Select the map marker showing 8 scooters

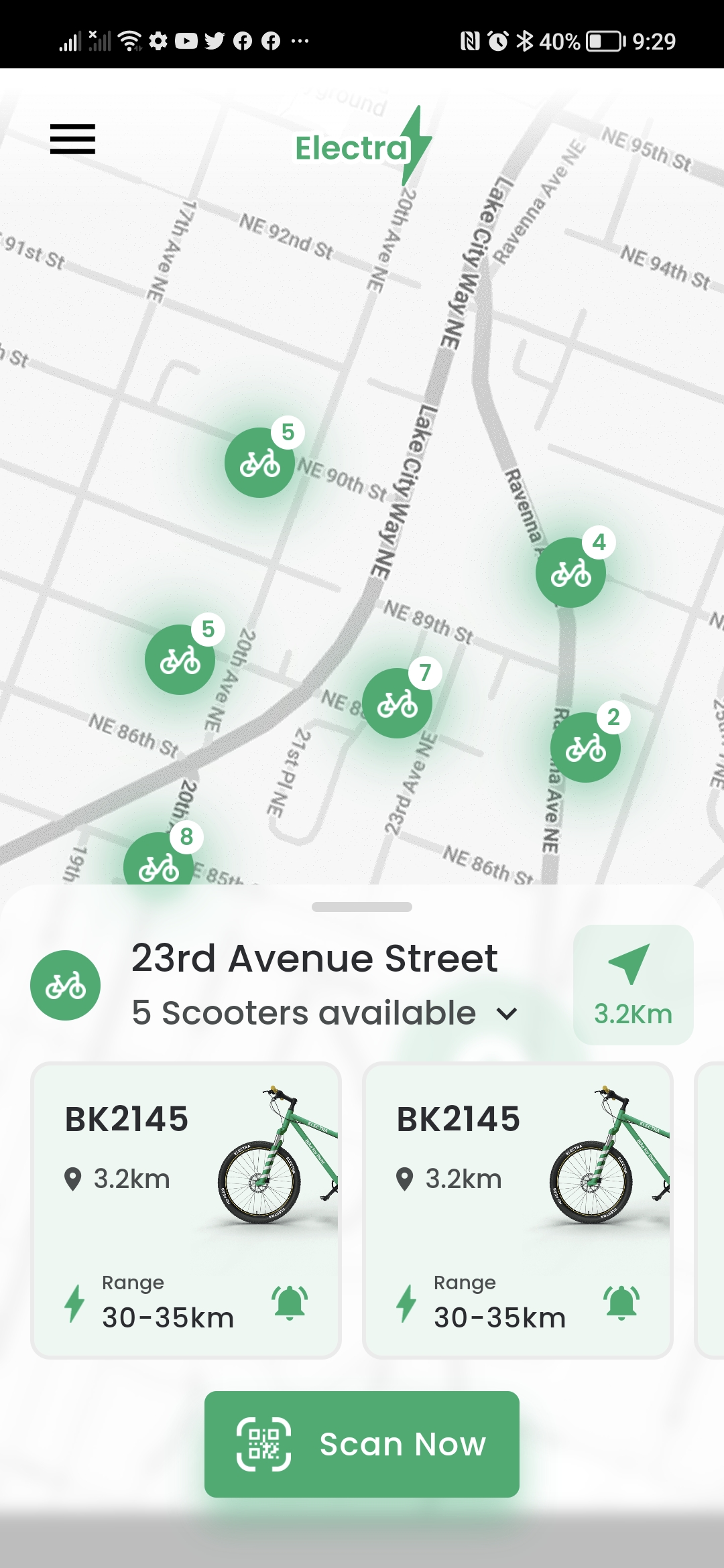click(x=159, y=864)
